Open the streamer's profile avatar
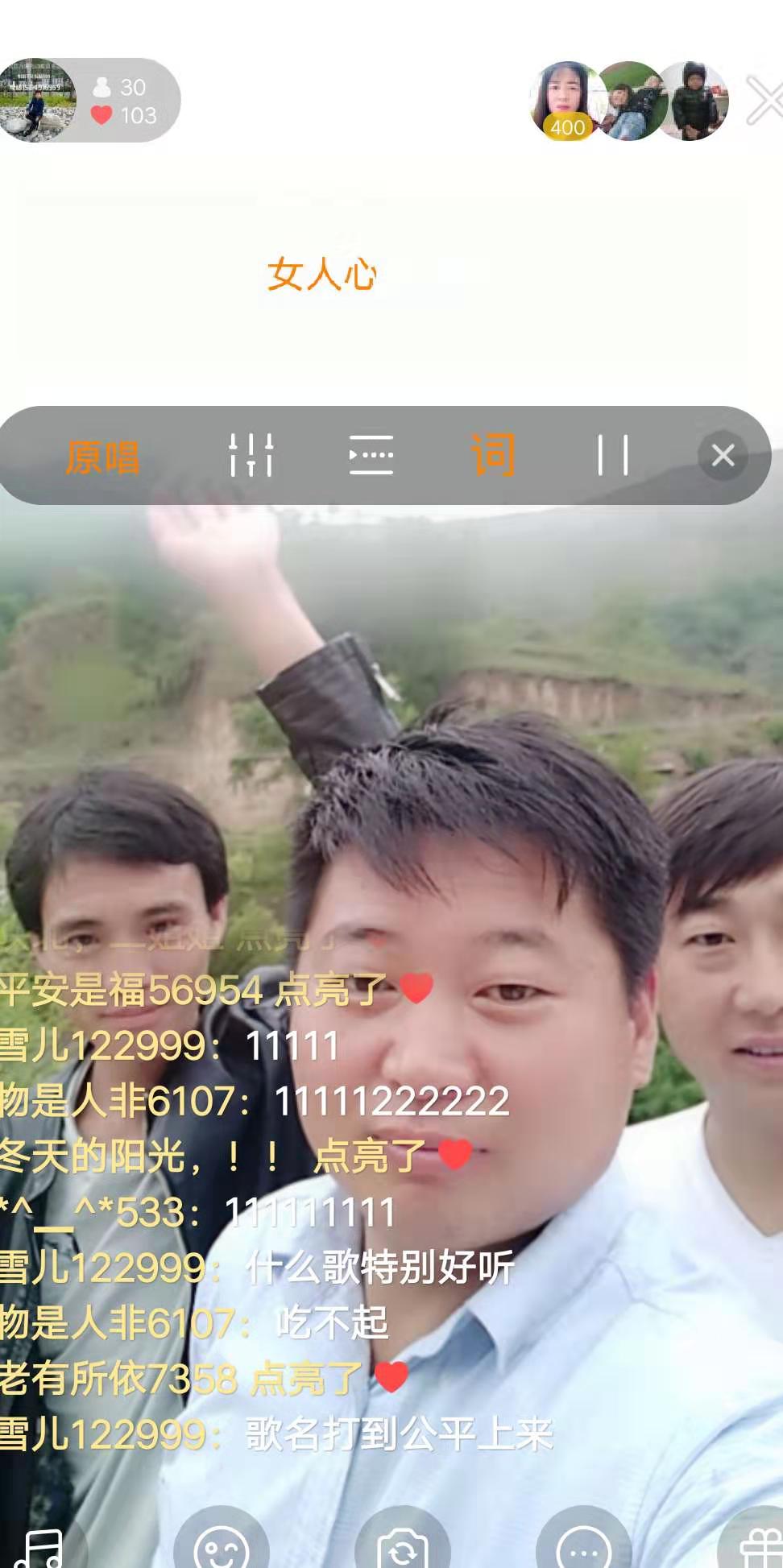Screen dimensions: 783x1568 point(38,101)
